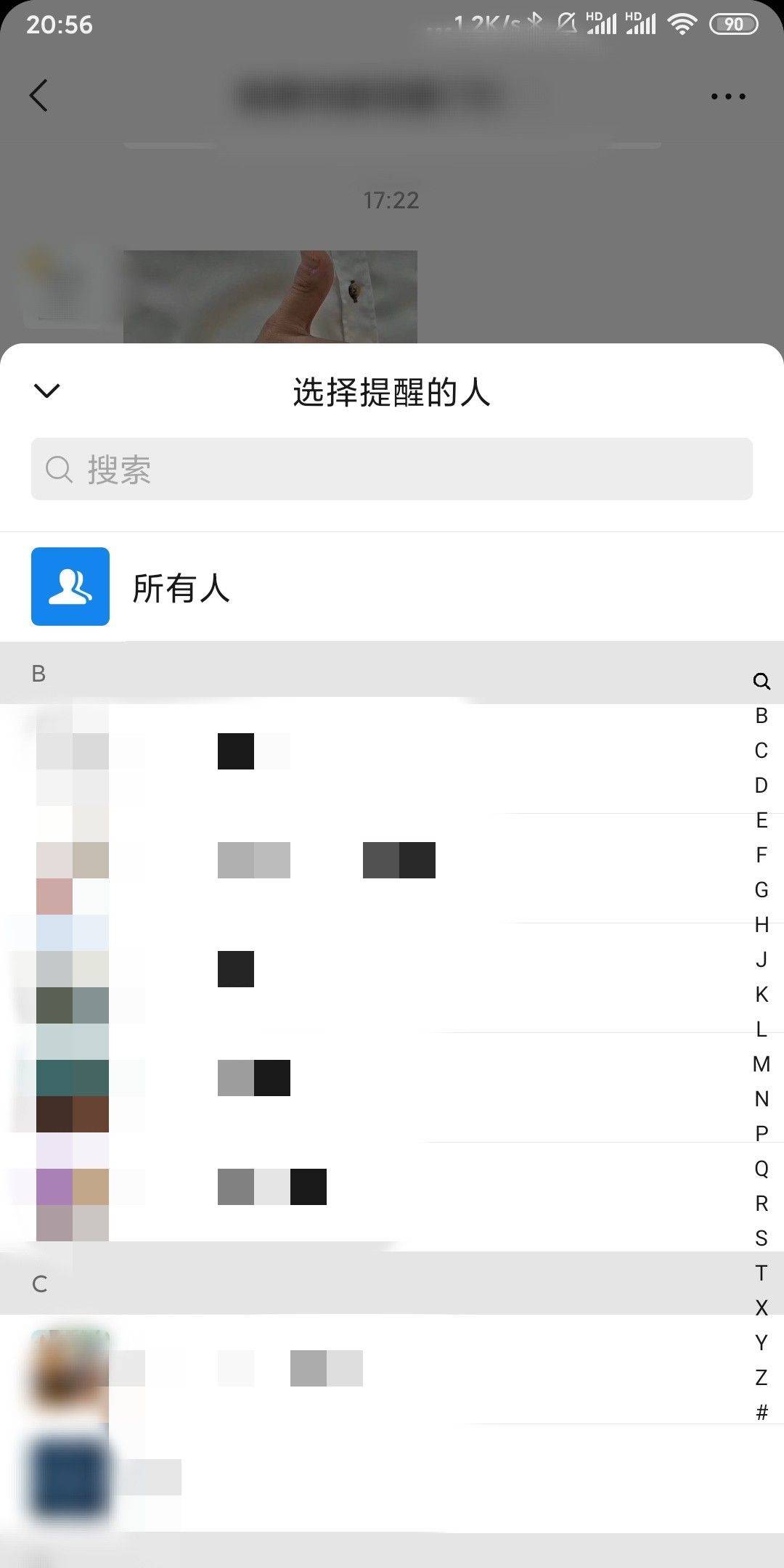Select 所有人 to mention everyone

(181, 587)
